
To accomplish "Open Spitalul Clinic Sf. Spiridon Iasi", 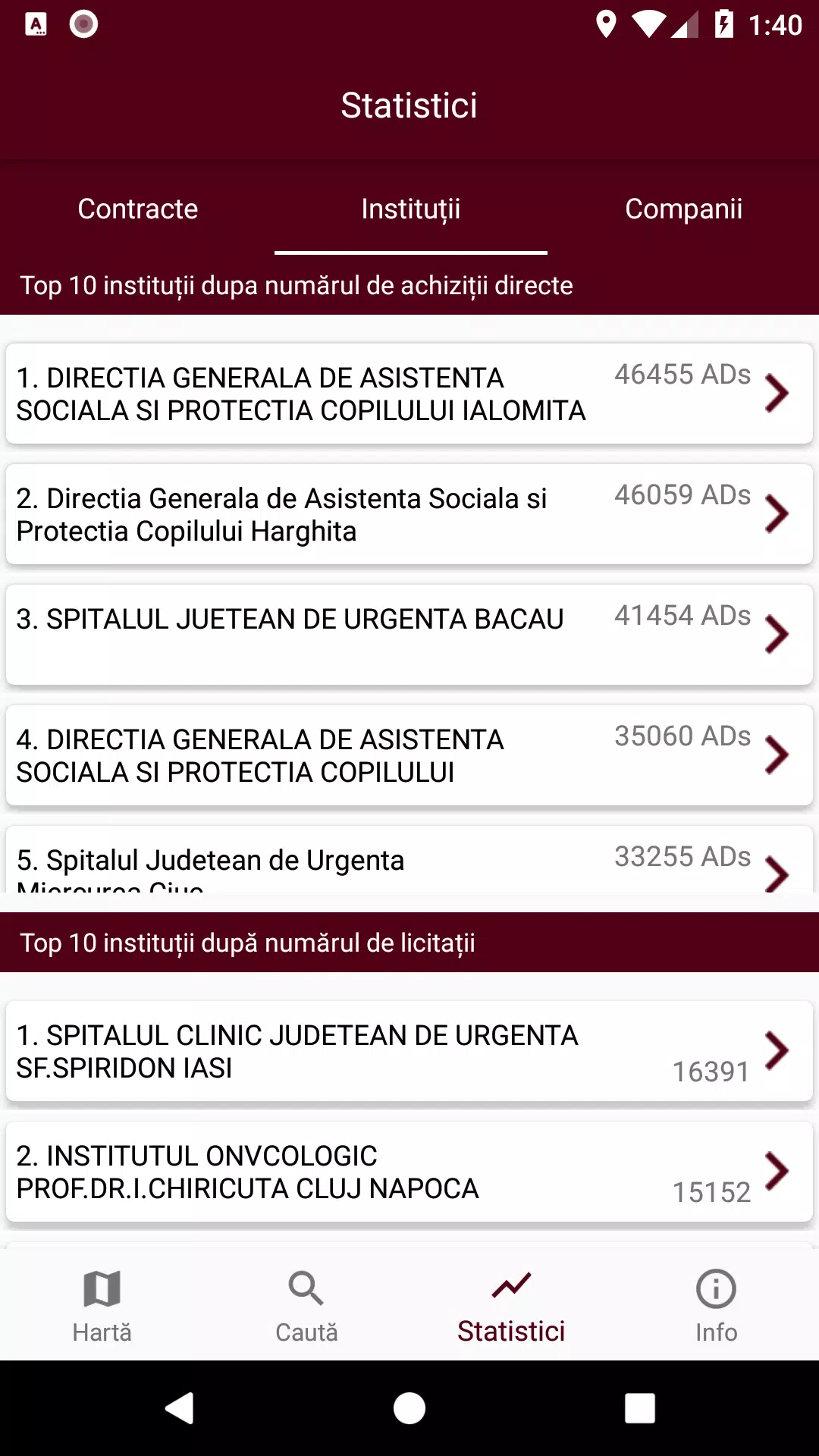I will [x=409, y=1051].
